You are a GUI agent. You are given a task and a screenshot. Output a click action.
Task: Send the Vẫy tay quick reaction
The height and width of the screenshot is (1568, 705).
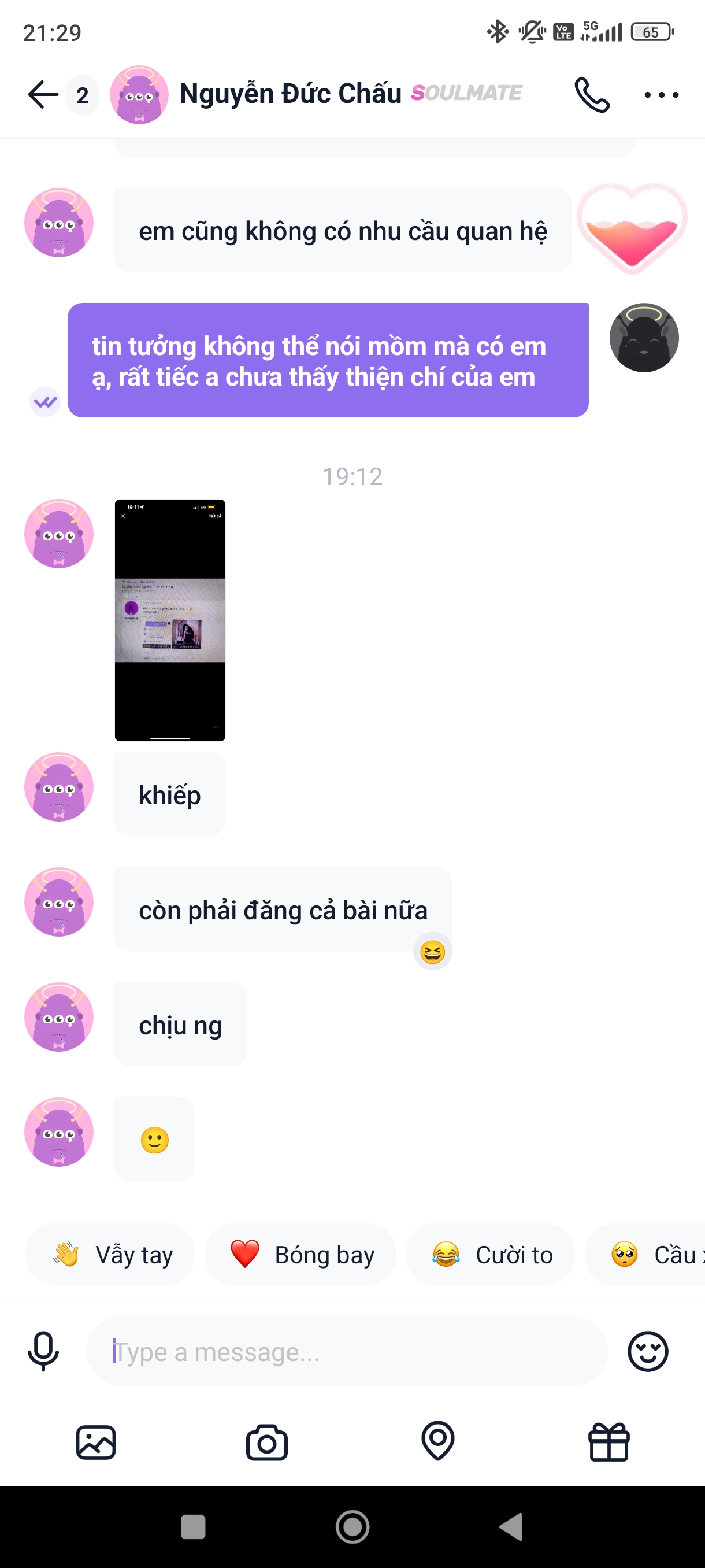pos(110,1255)
